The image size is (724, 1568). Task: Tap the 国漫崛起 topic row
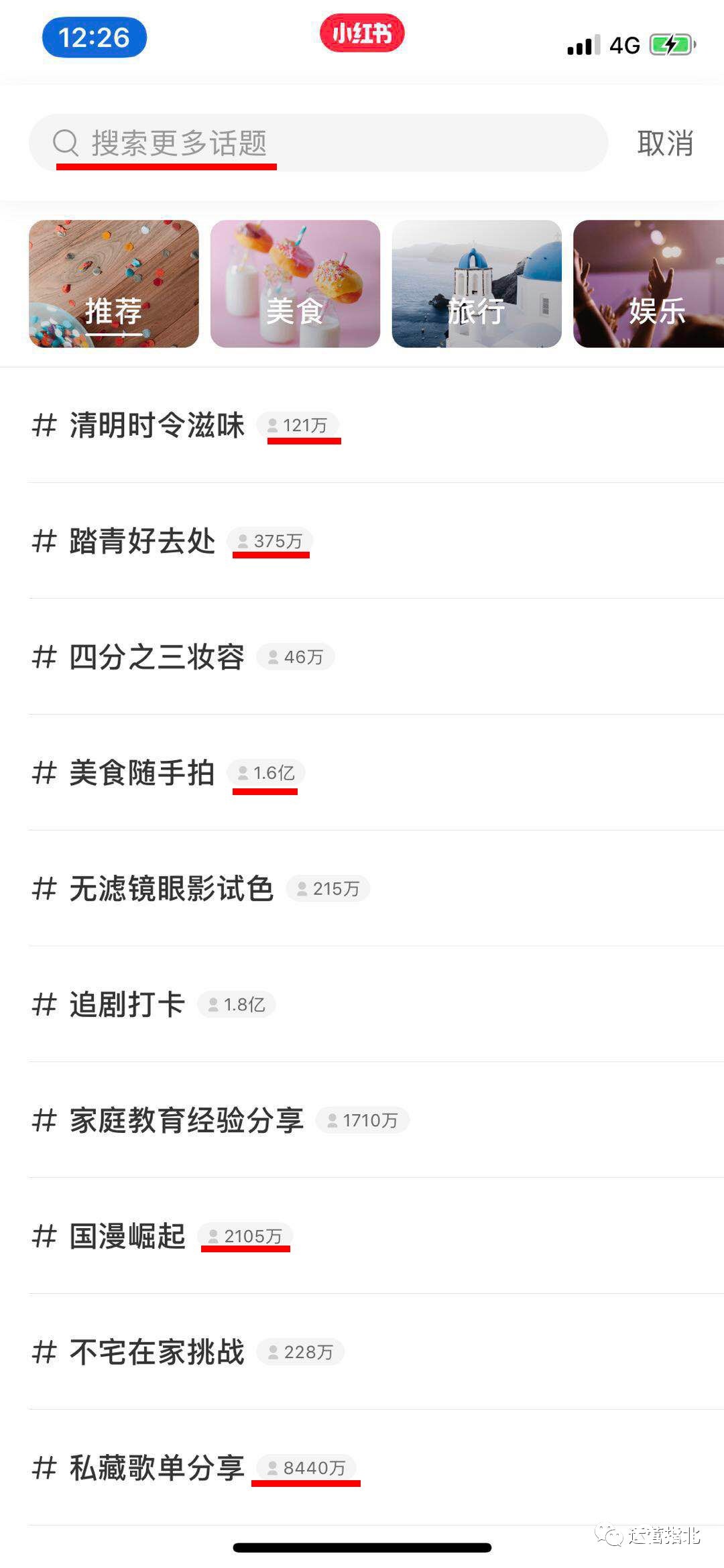127,1236
